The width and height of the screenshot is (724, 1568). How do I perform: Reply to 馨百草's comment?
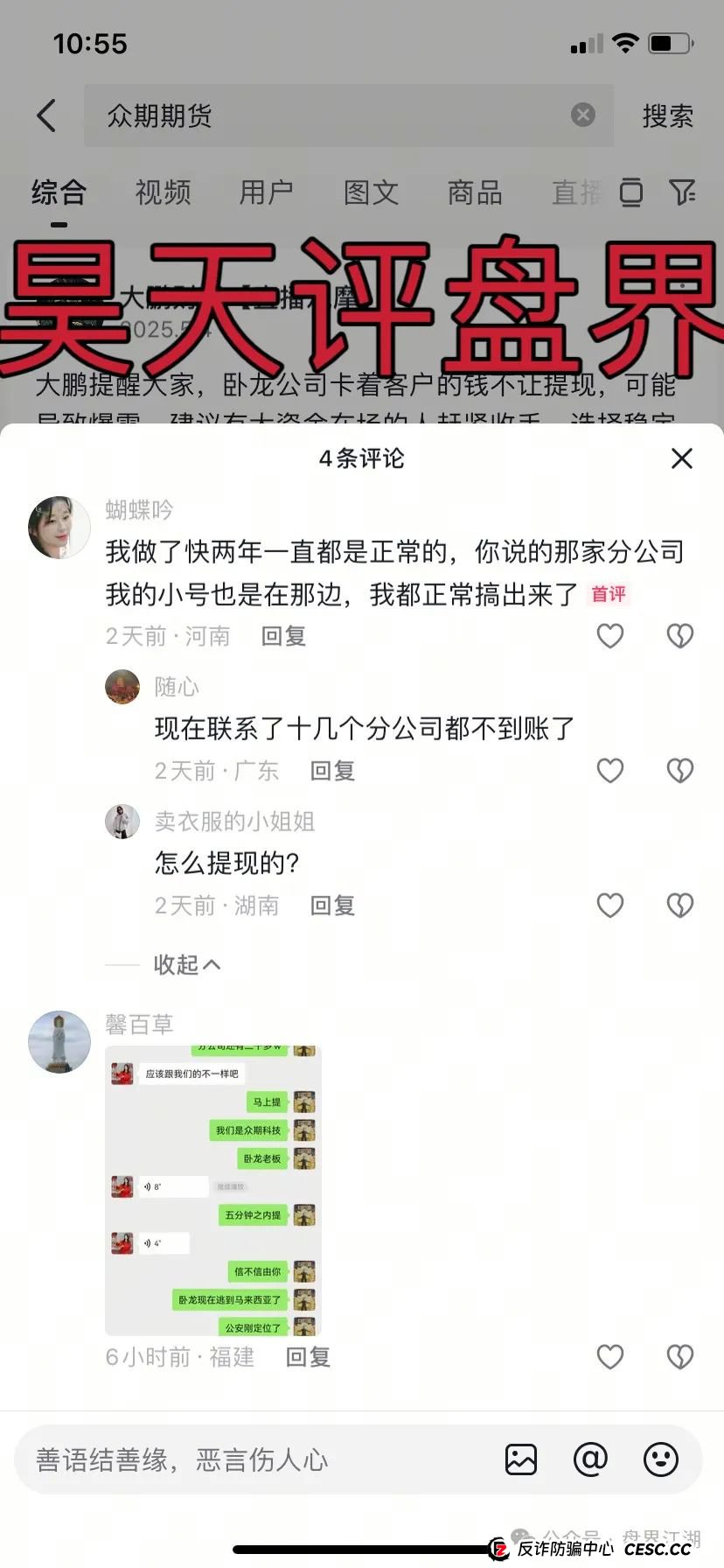coord(308,1357)
